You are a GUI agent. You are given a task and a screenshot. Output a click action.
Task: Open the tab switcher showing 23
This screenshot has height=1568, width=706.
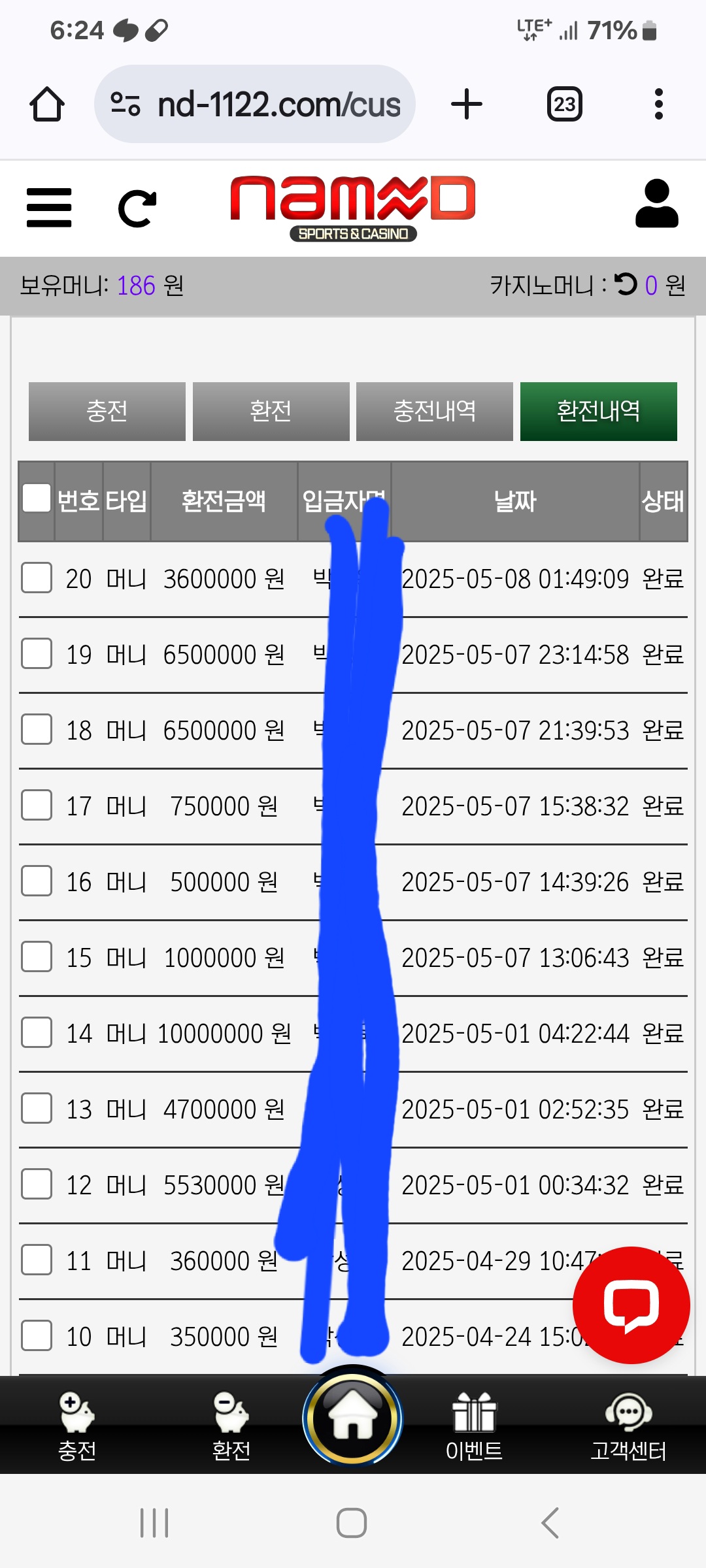pyautogui.click(x=565, y=105)
